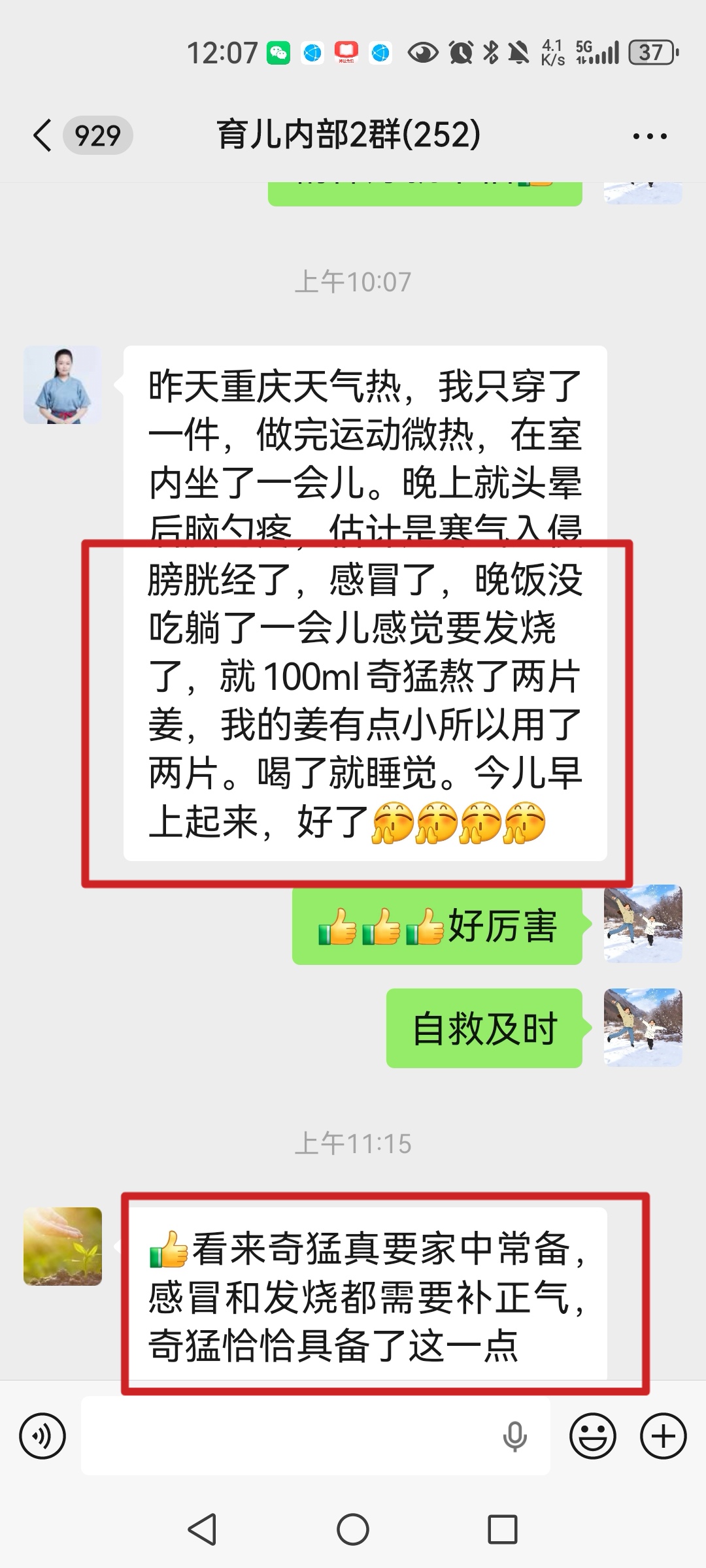706x1568 pixels.
Task: Open profile of sender in blue shirt
Action: pyautogui.click(x=63, y=385)
